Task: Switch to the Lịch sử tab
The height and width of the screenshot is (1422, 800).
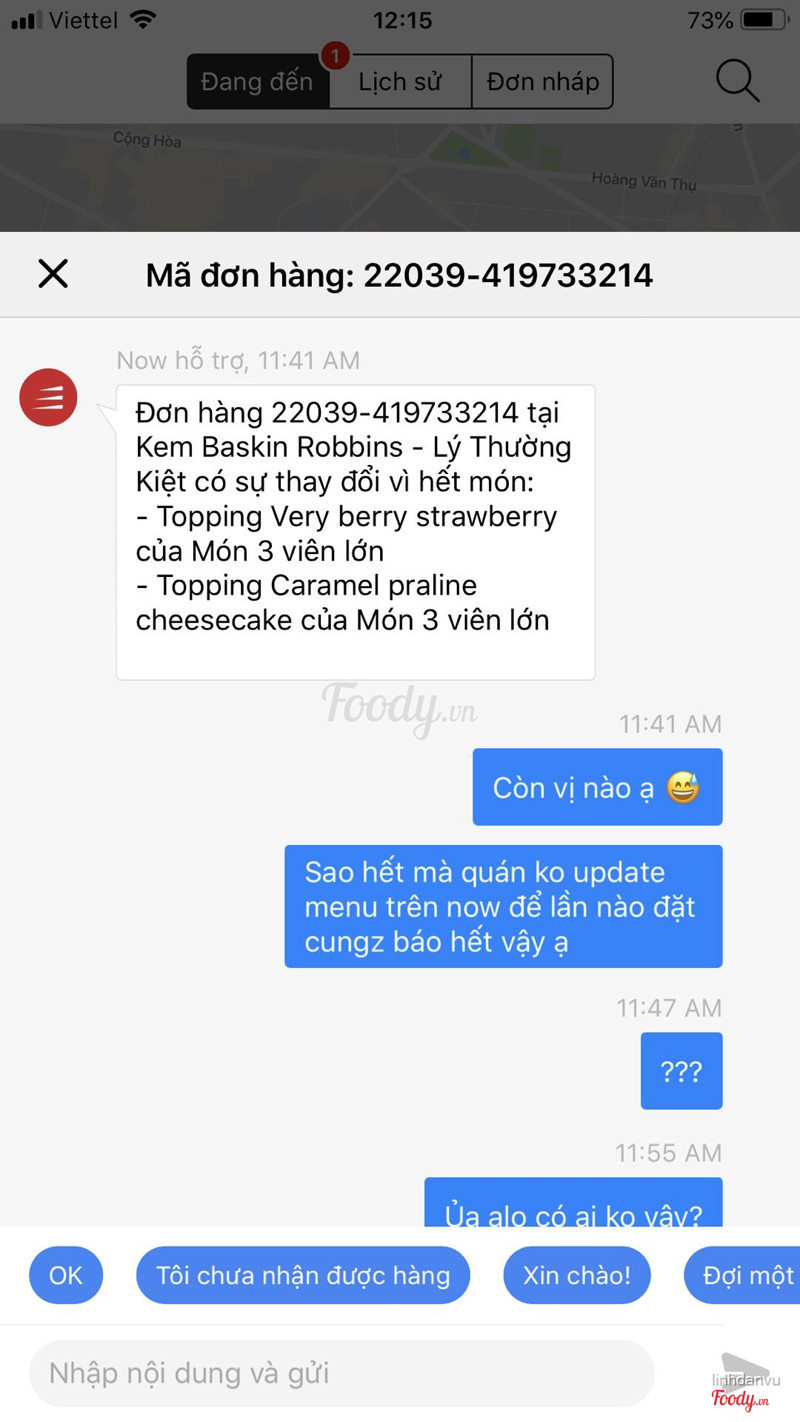Action: (400, 82)
